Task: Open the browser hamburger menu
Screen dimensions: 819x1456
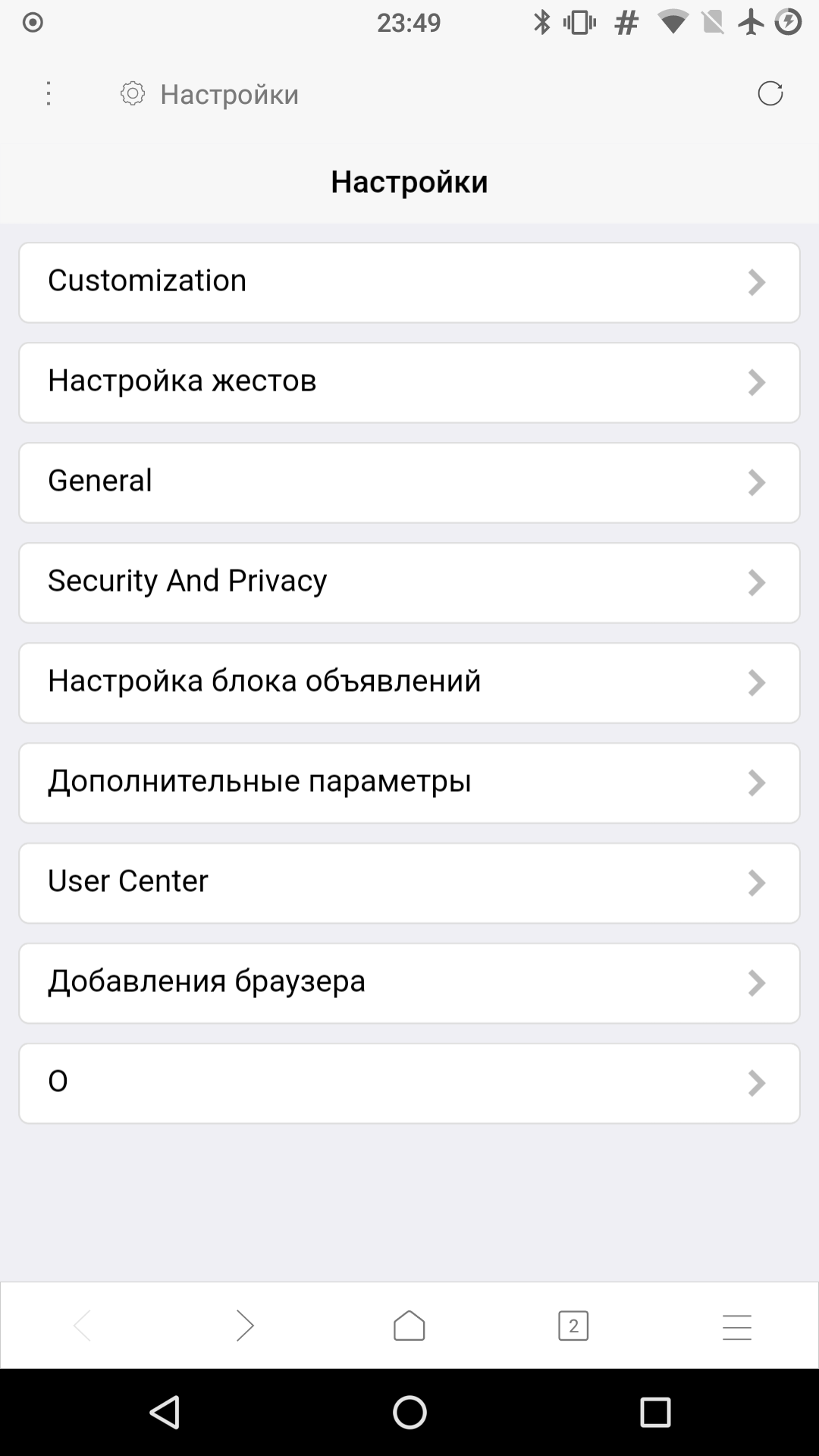Action: (x=737, y=1326)
